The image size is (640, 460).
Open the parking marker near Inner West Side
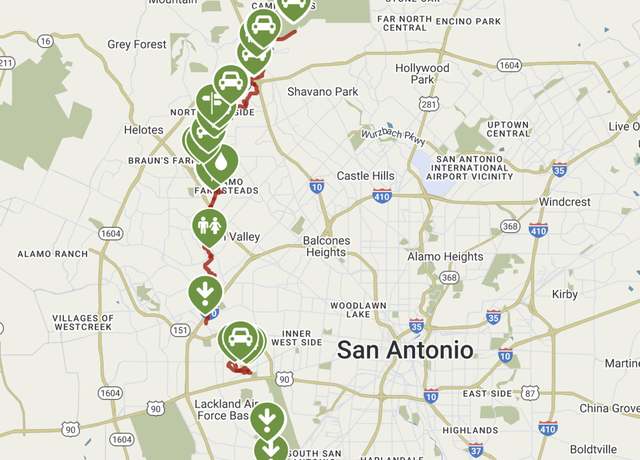(x=240, y=339)
